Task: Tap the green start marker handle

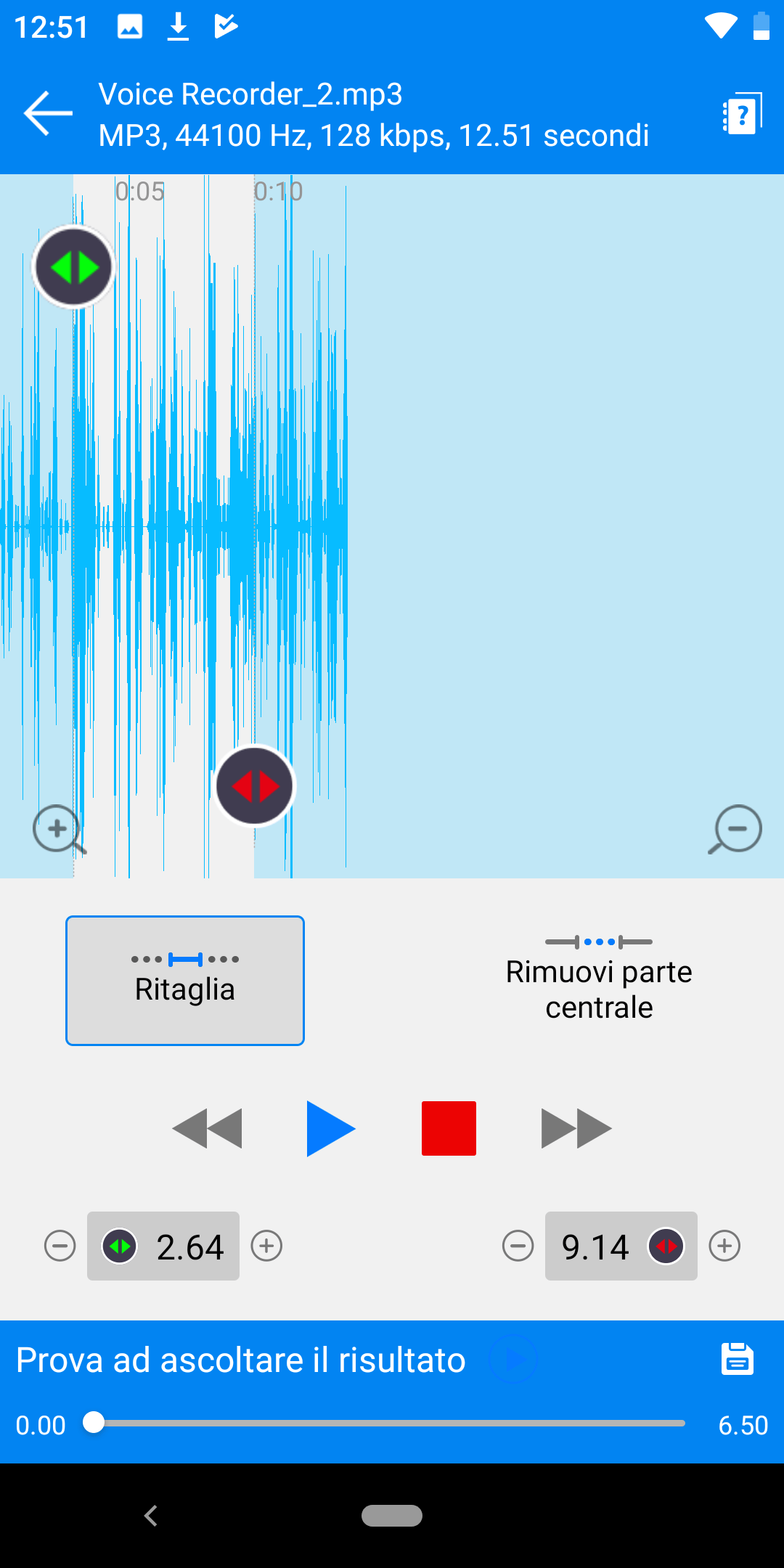Action: (74, 267)
